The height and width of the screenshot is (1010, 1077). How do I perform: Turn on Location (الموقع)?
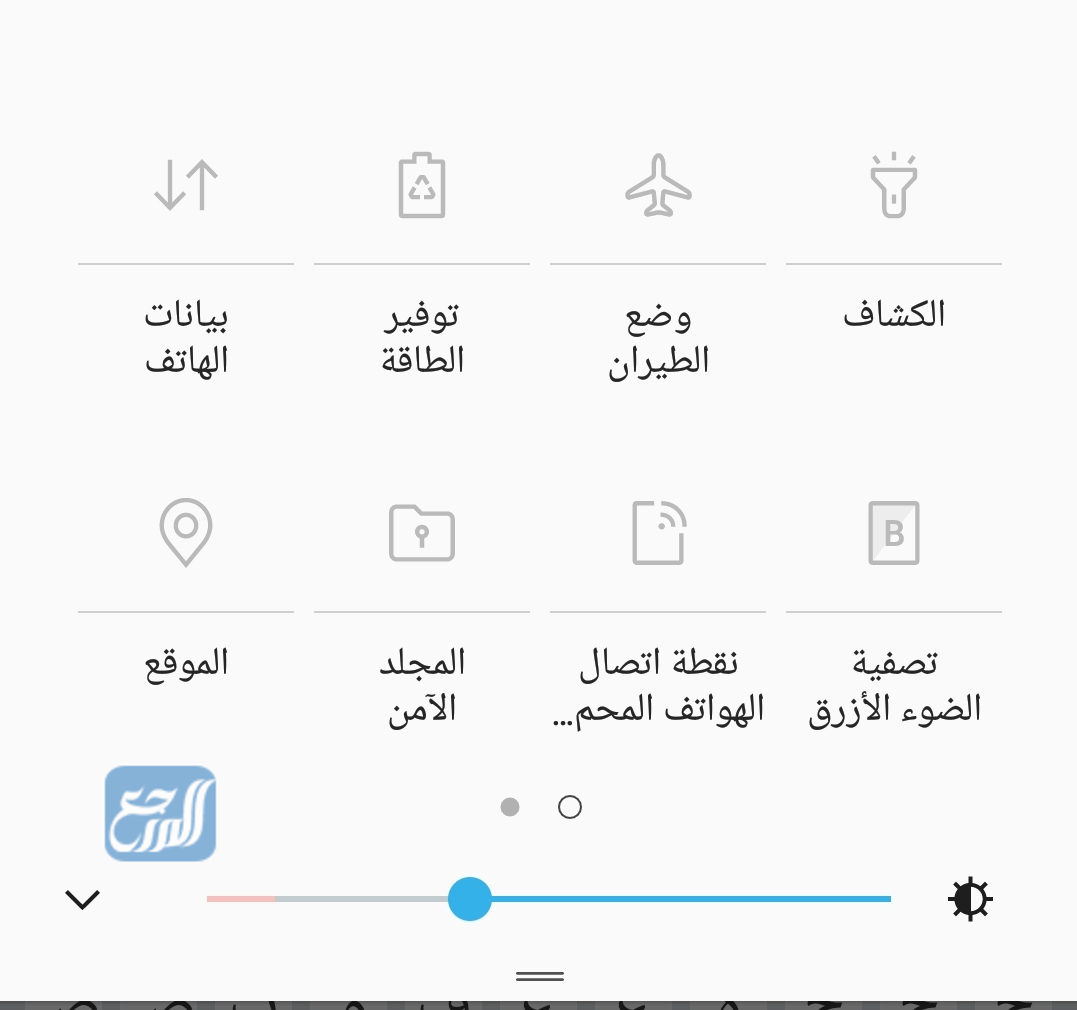click(186, 533)
